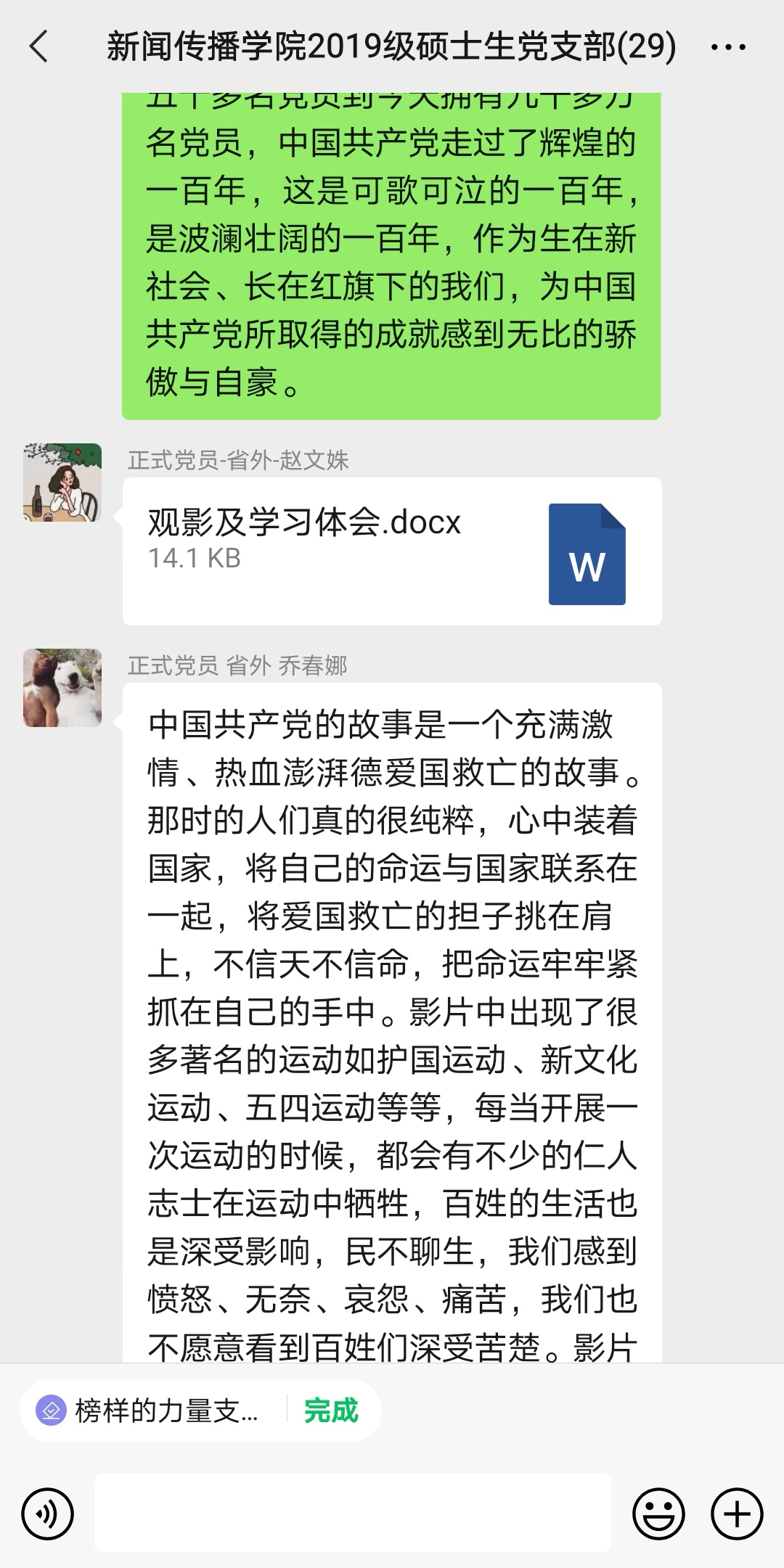Tap 乔春娜's profile avatar
Screen dimensions: 784x1568
(62, 688)
